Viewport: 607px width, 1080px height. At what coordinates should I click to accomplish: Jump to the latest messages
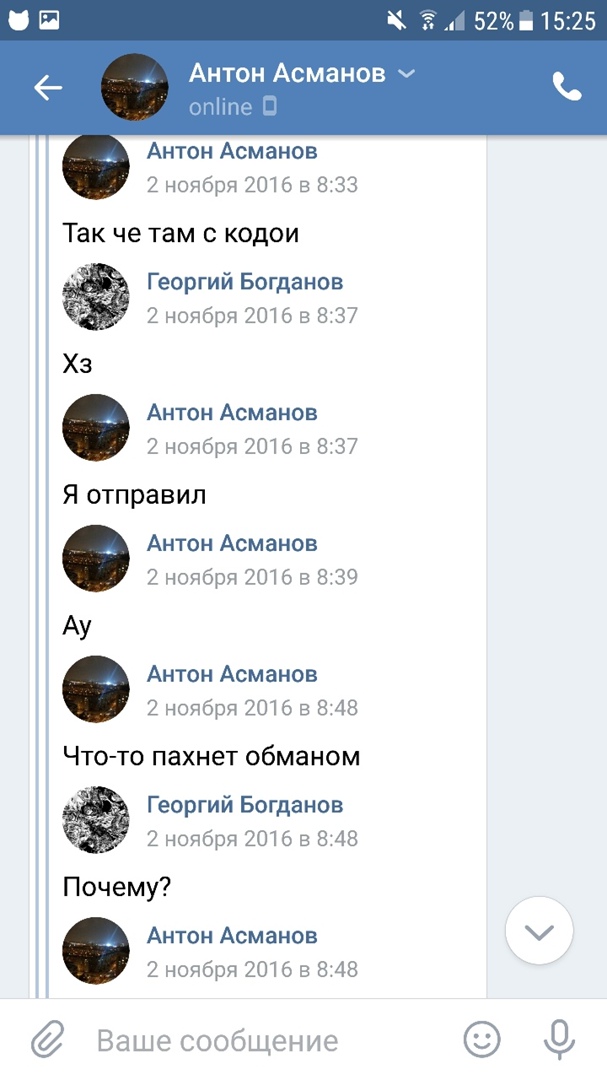539,932
